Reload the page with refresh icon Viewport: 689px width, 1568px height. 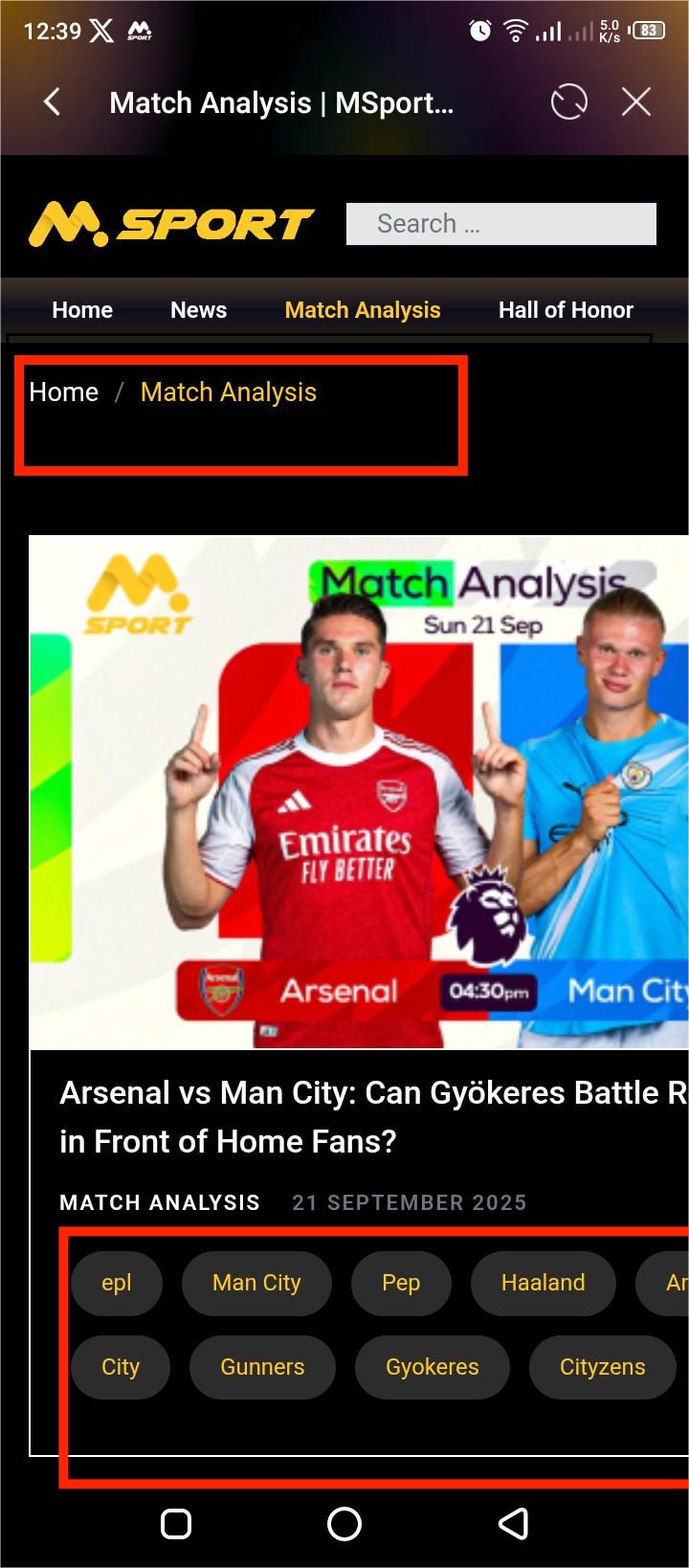[x=568, y=101]
